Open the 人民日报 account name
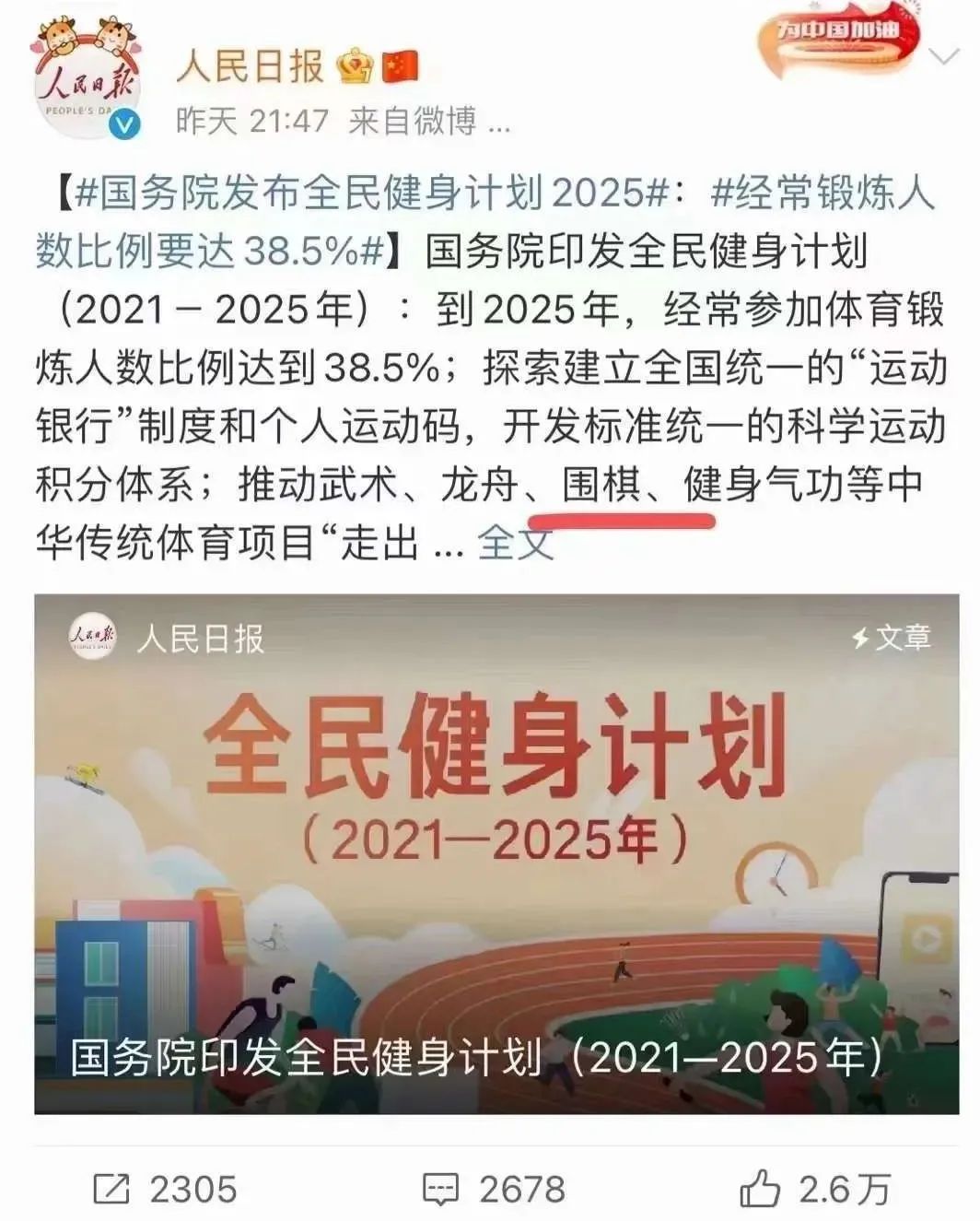The width and height of the screenshot is (980, 1221). [250, 65]
